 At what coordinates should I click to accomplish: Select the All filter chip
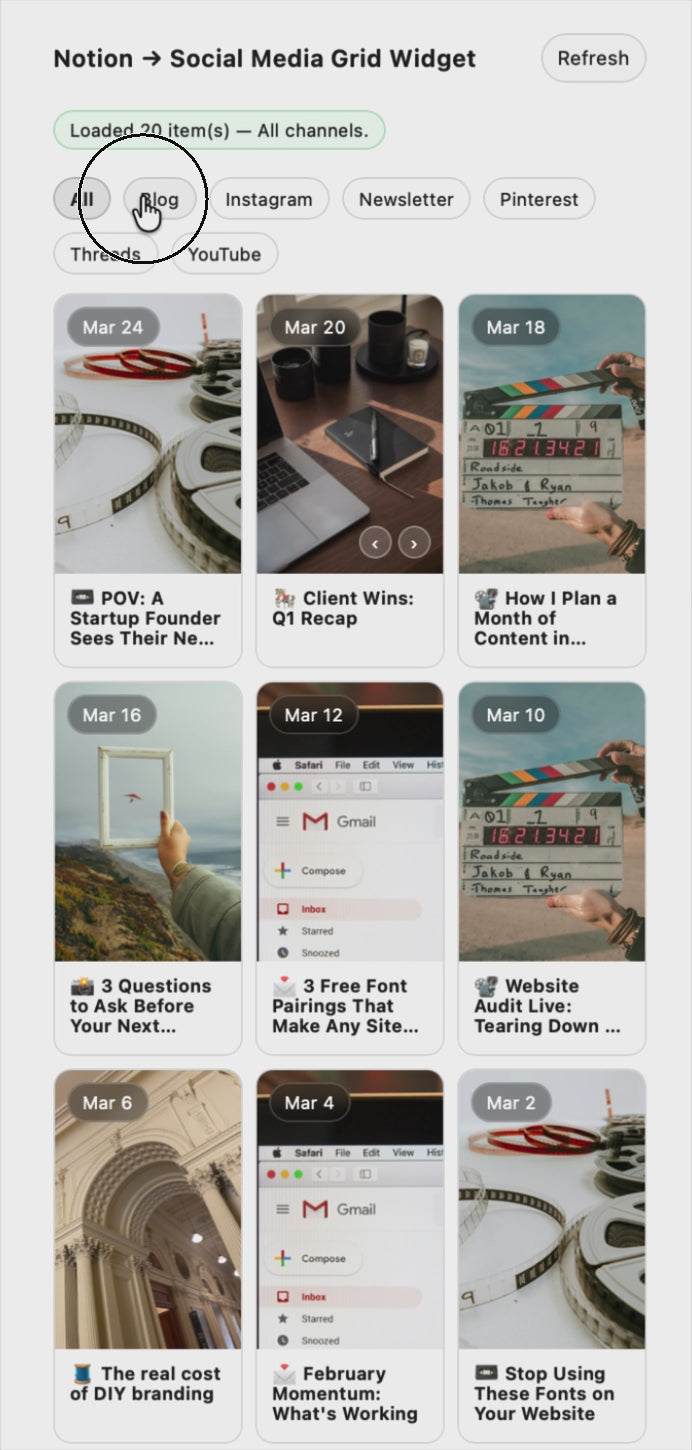click(x=82, y=199)
